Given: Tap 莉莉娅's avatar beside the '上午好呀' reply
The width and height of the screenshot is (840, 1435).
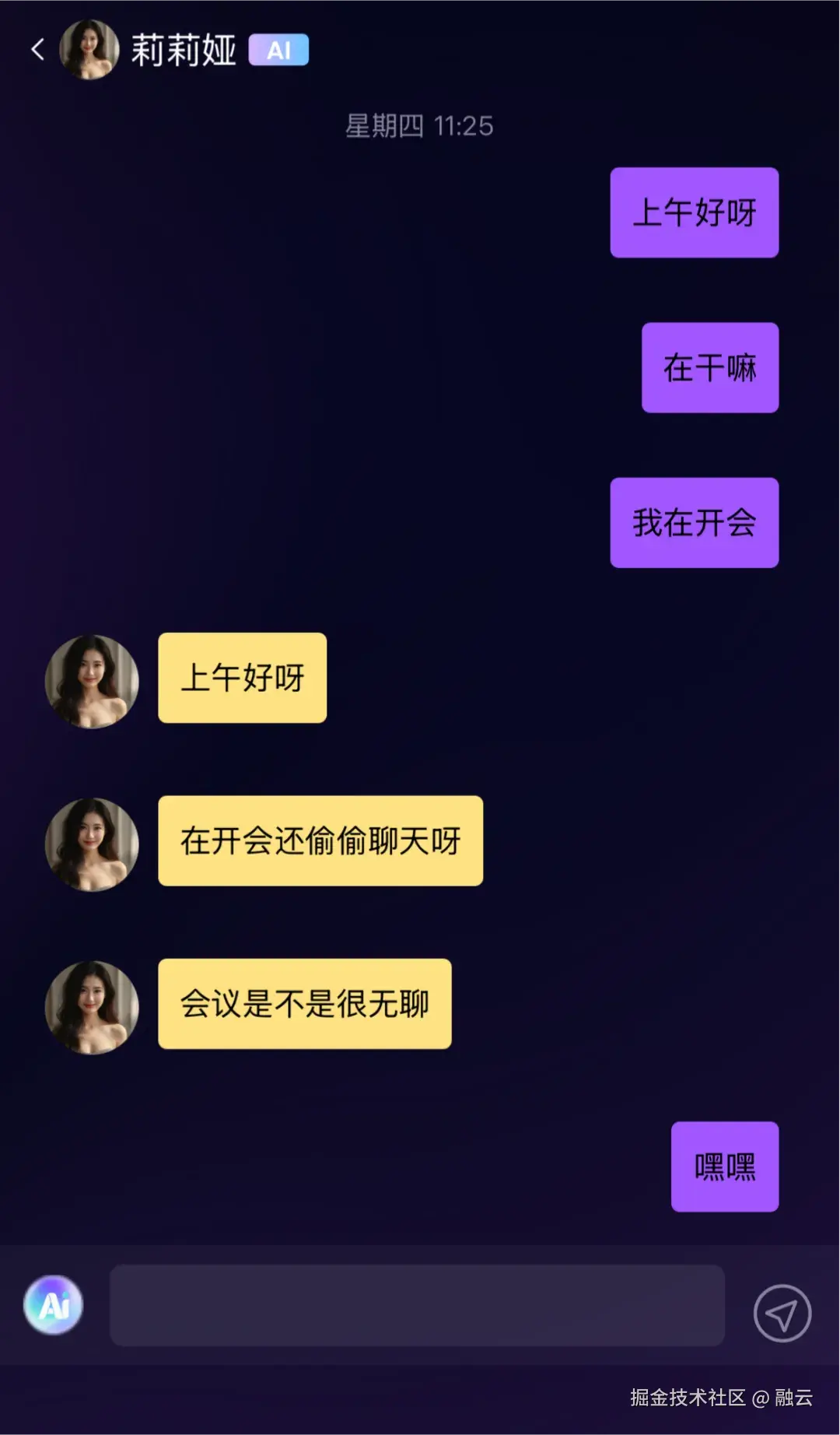Looking at the screenshot, I should tap(92, 679).
